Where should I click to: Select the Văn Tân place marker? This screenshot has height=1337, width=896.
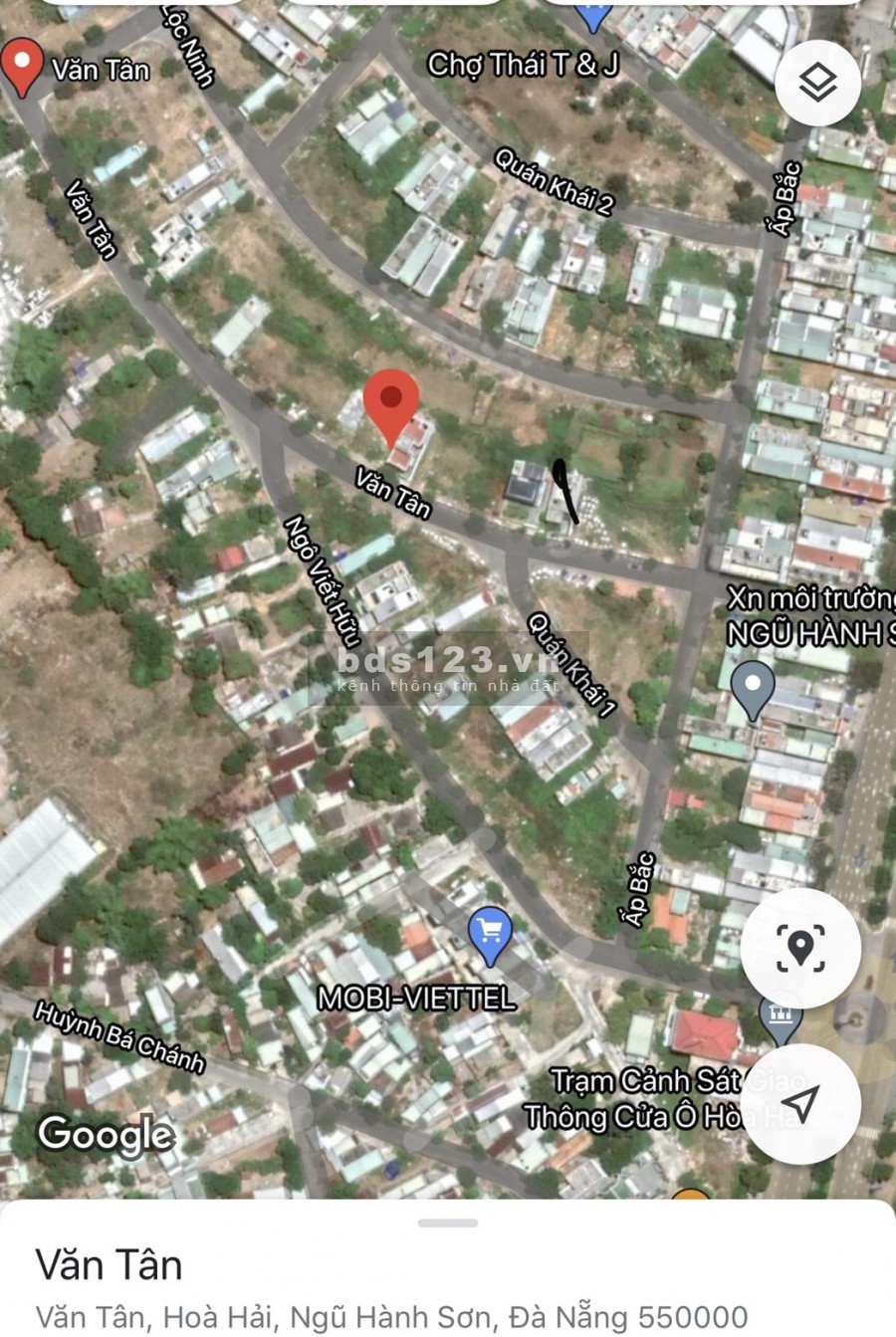click(22, 66)
